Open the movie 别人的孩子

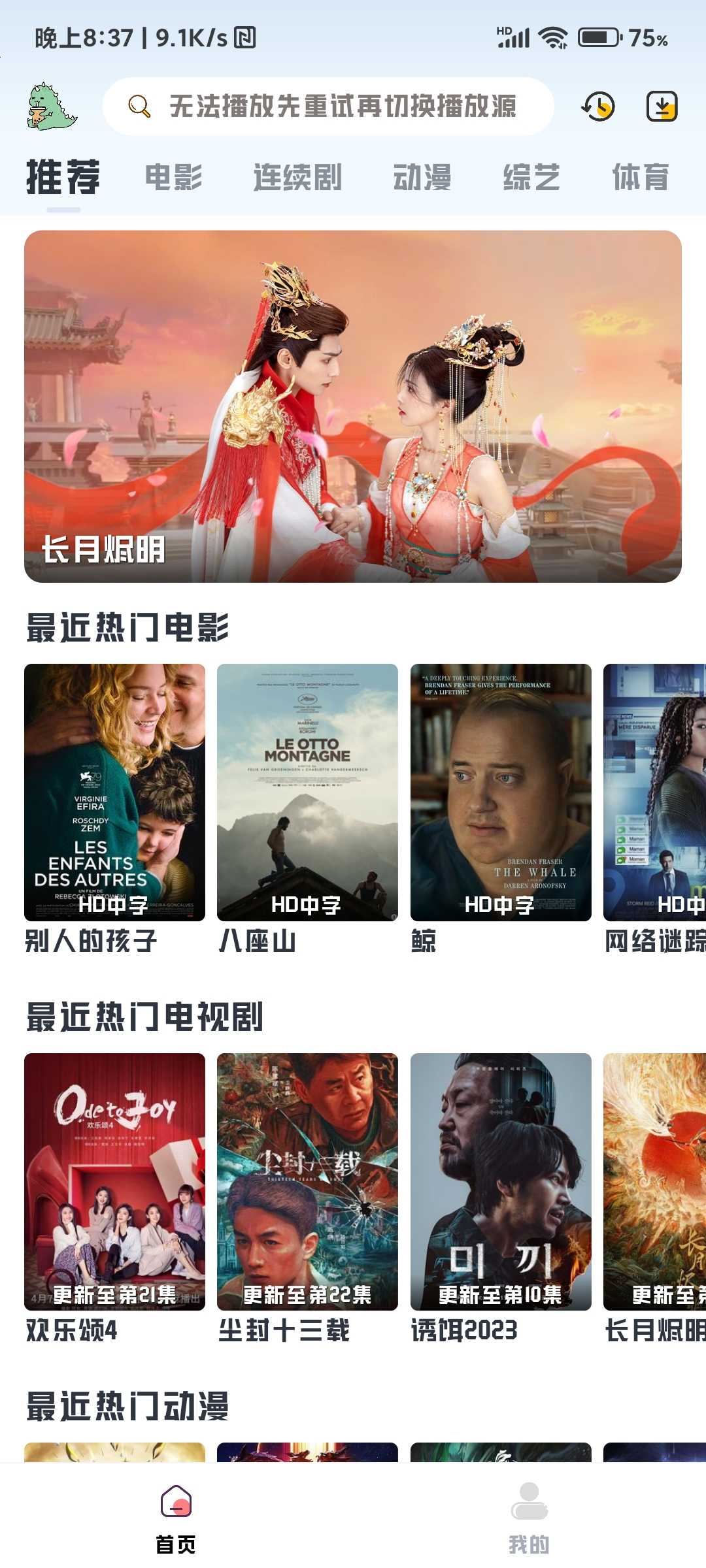click(x=114, y=792)
